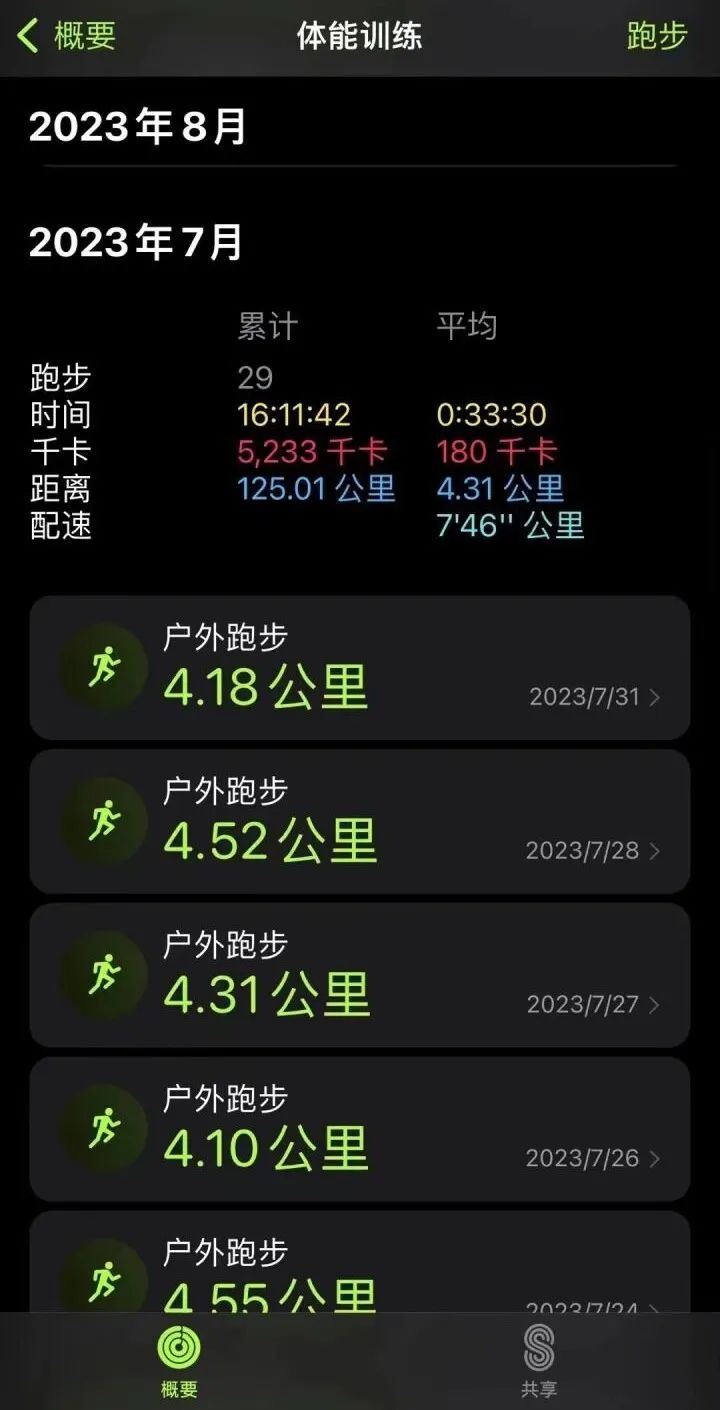This screenshot has height=1410, width=720.
Task: Go back to 概要
Action: tap(67, 36)
